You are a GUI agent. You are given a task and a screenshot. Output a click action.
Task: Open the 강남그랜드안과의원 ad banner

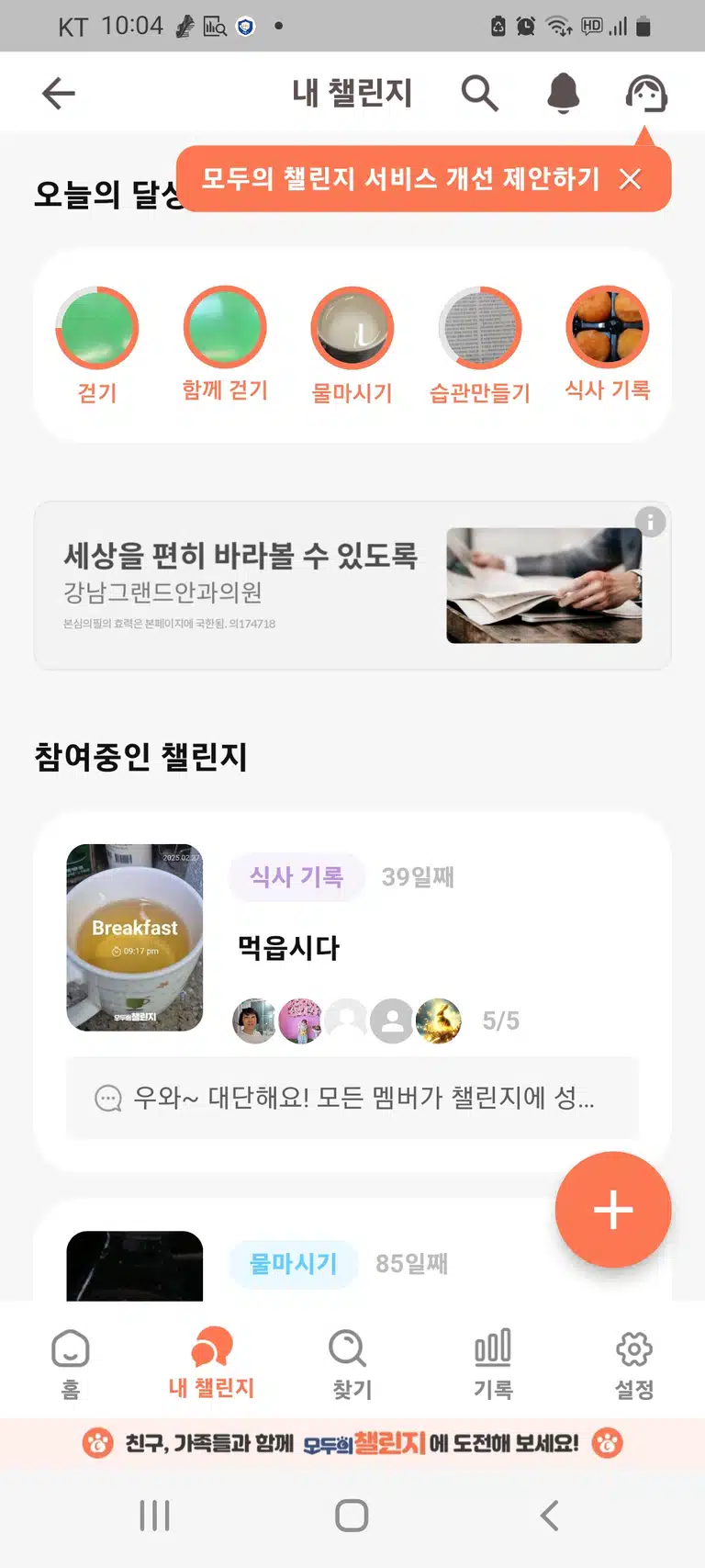click(352, 585)
